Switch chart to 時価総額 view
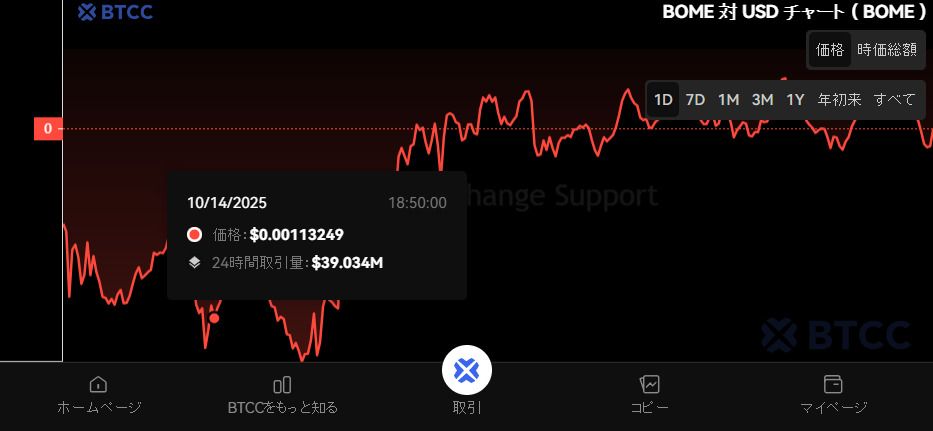This screenshot has width=933, height=431. pos(885,49)
